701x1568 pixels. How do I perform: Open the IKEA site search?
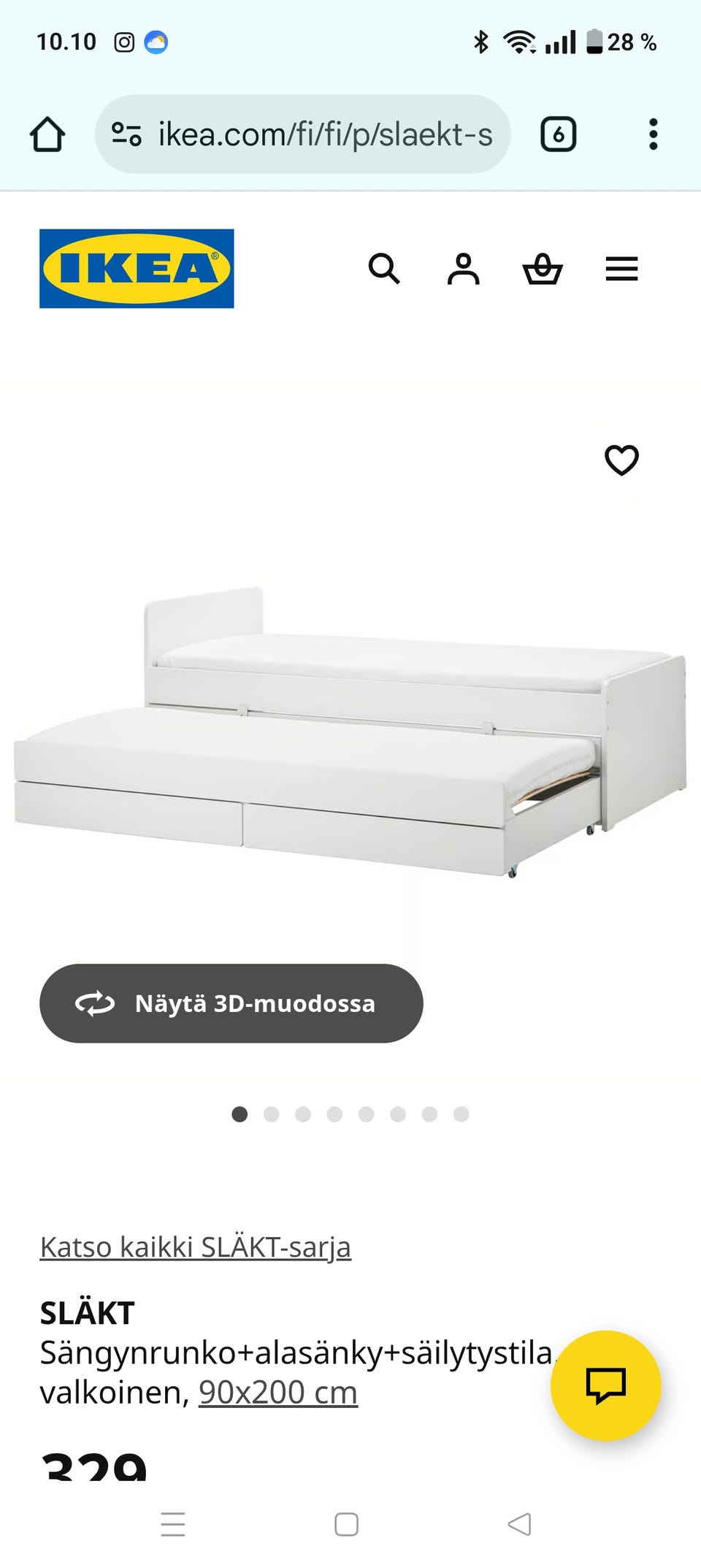click(384, 269)
